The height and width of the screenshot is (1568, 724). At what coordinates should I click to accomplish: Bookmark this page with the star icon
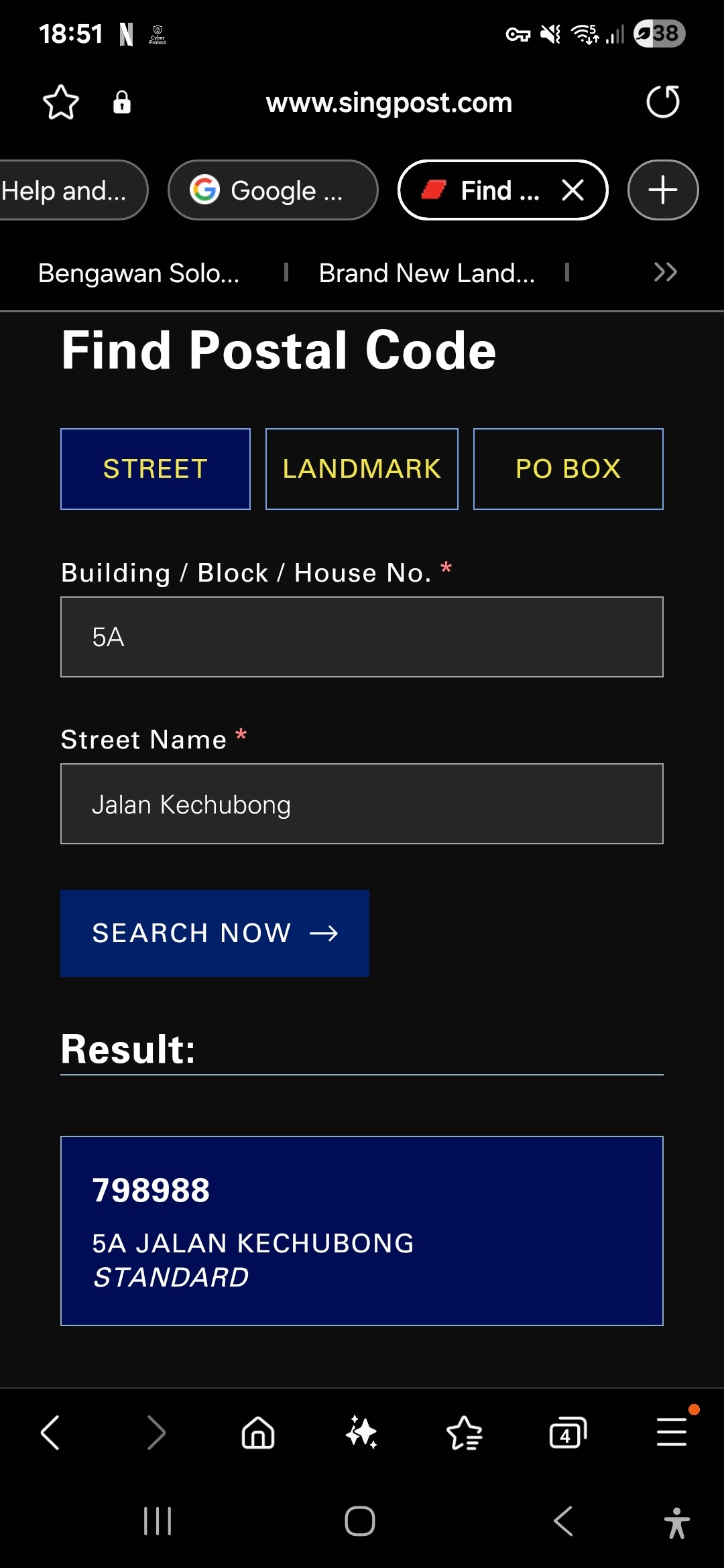point(60,103)
